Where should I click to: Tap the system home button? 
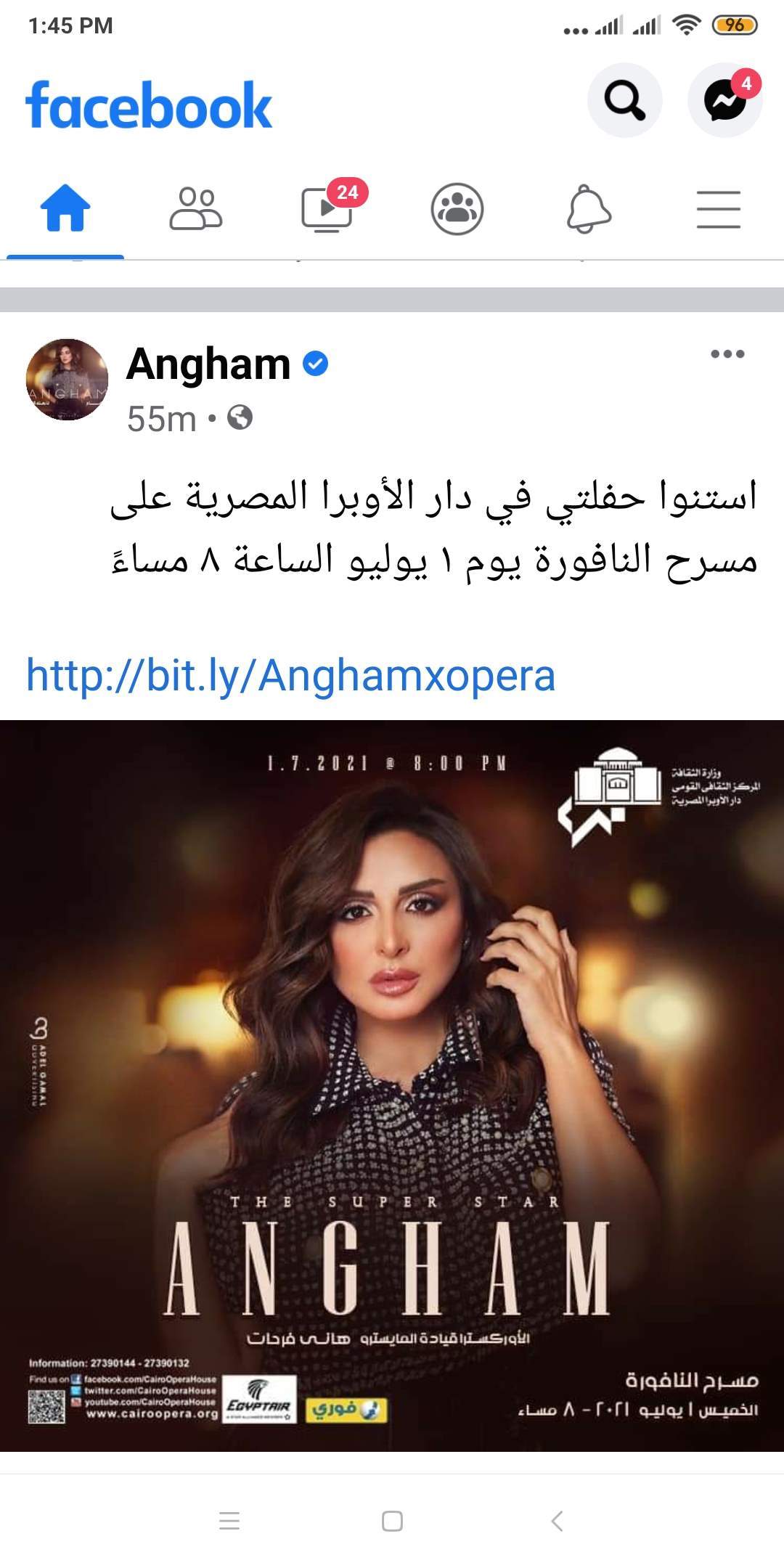[x=392, y=1521]
